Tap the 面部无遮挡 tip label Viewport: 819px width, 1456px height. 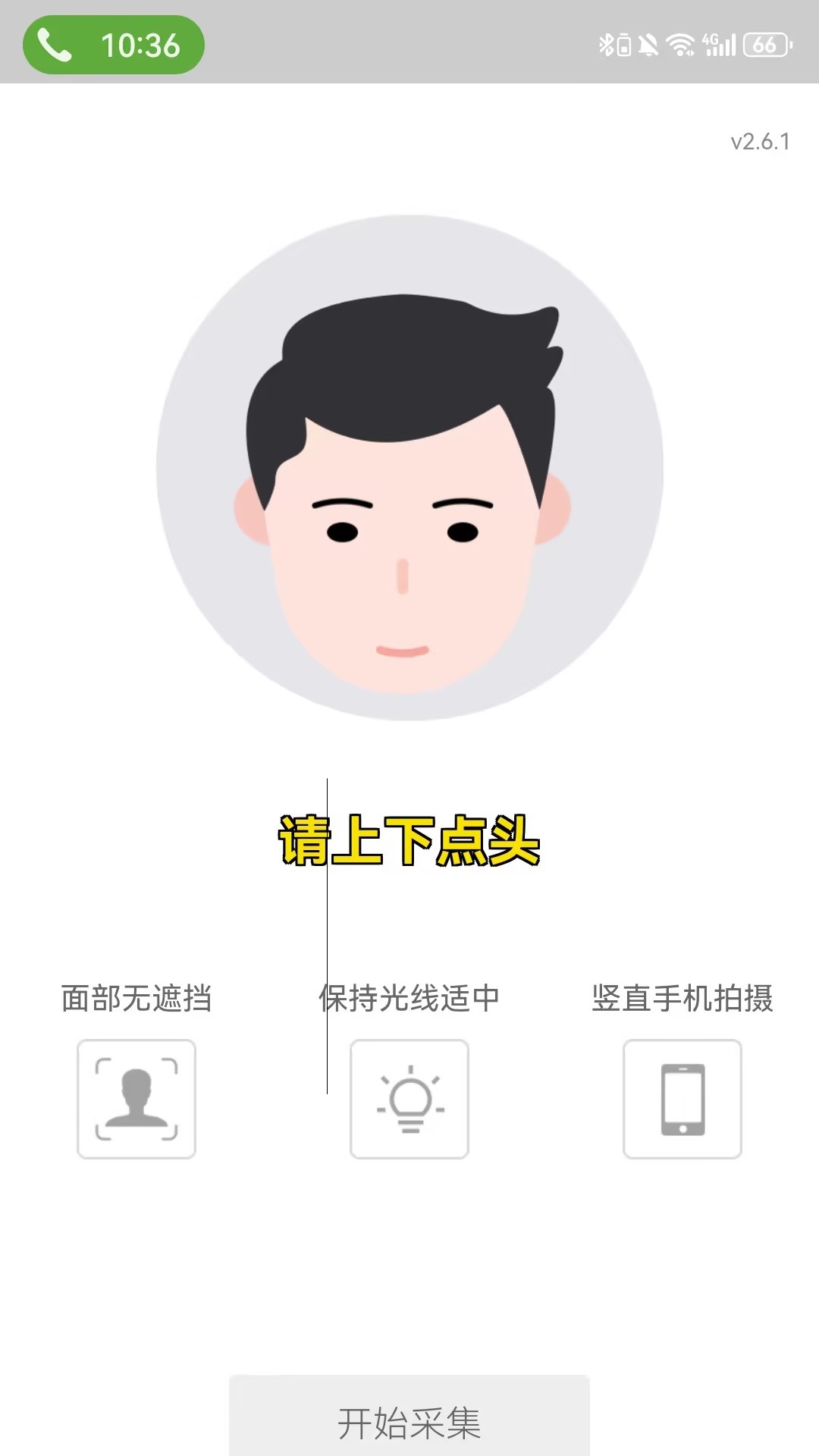pos(136,997)
